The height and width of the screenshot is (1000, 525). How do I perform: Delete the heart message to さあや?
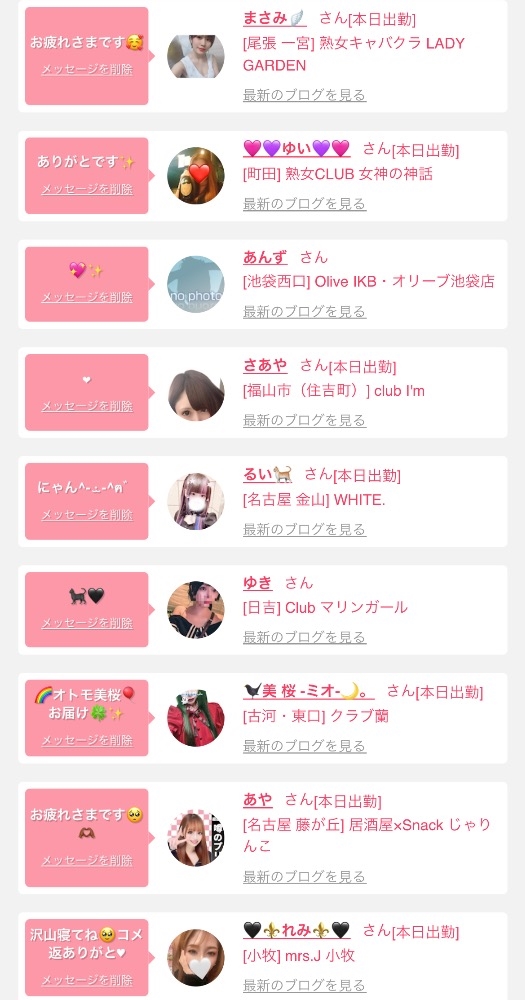(87, 406)
